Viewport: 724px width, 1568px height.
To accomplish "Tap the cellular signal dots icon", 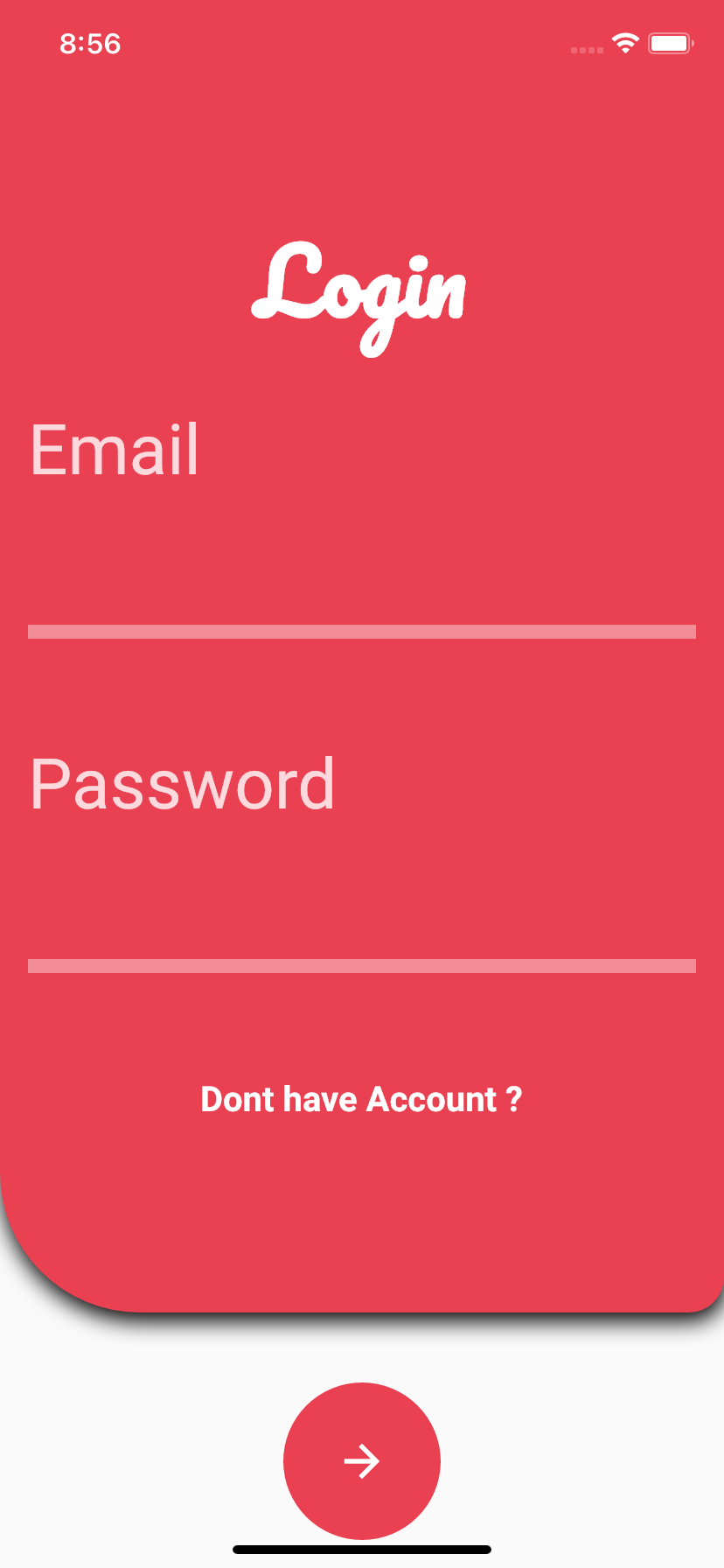I will pyautogui.click(x=585, y=49).
